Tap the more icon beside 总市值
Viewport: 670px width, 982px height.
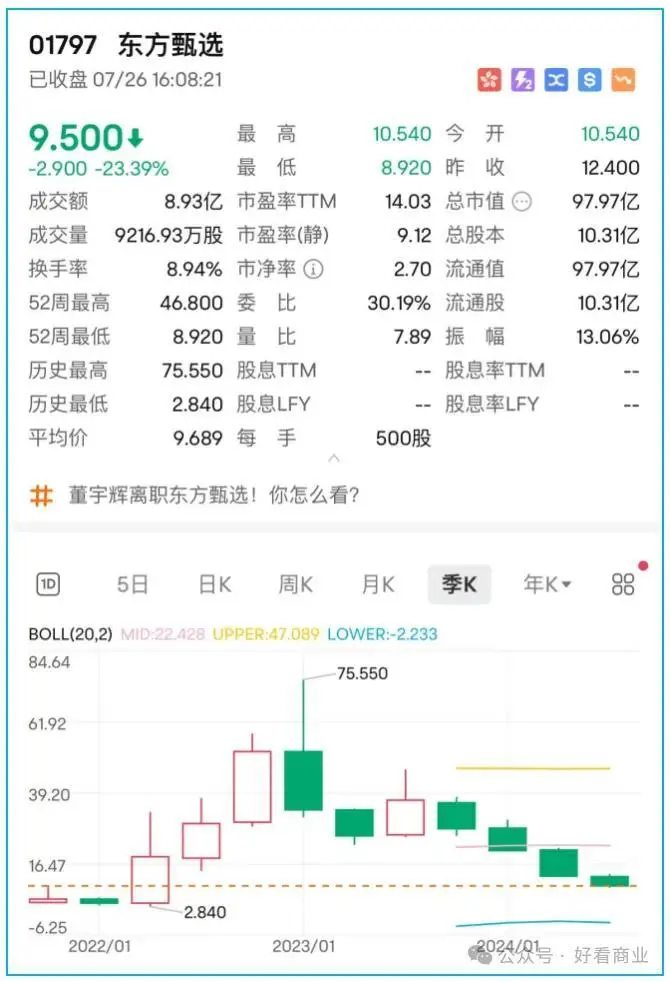(522, 202)
